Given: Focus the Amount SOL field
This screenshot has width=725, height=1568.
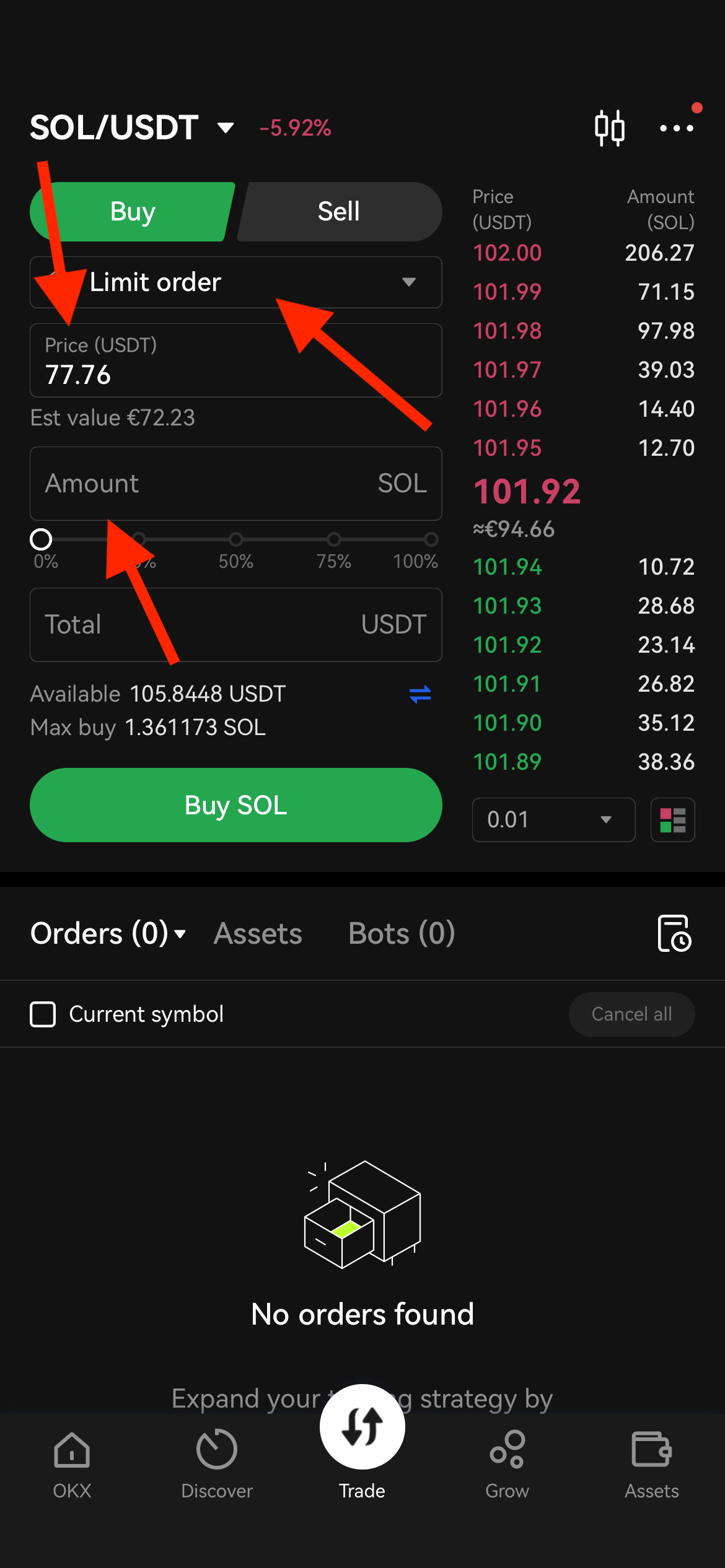Looking at the screenshot, I should pyautogui.click(x=235, y=484).
